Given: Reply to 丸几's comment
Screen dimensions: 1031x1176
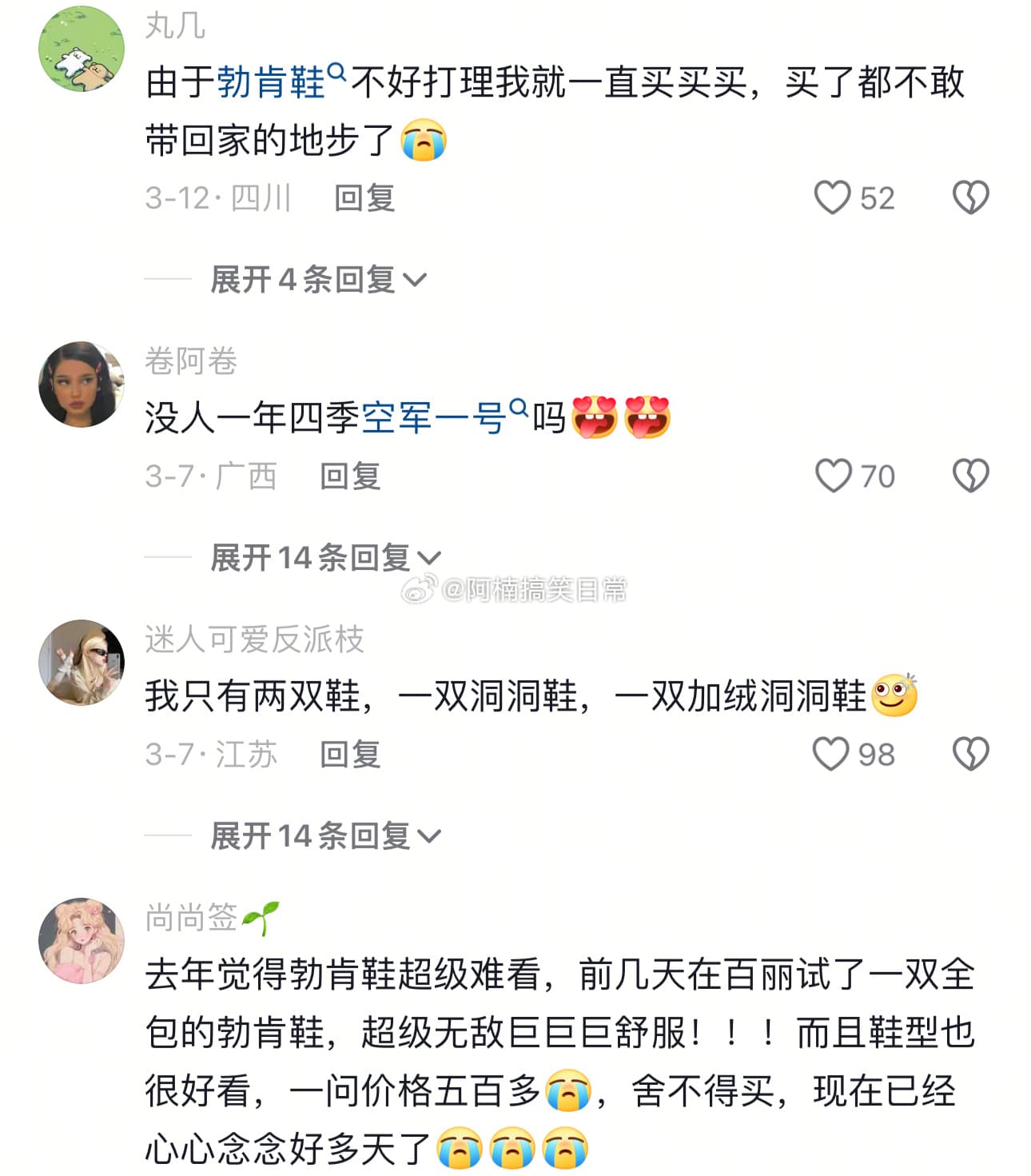Looking at the screenshot, I should pos(364,198).
